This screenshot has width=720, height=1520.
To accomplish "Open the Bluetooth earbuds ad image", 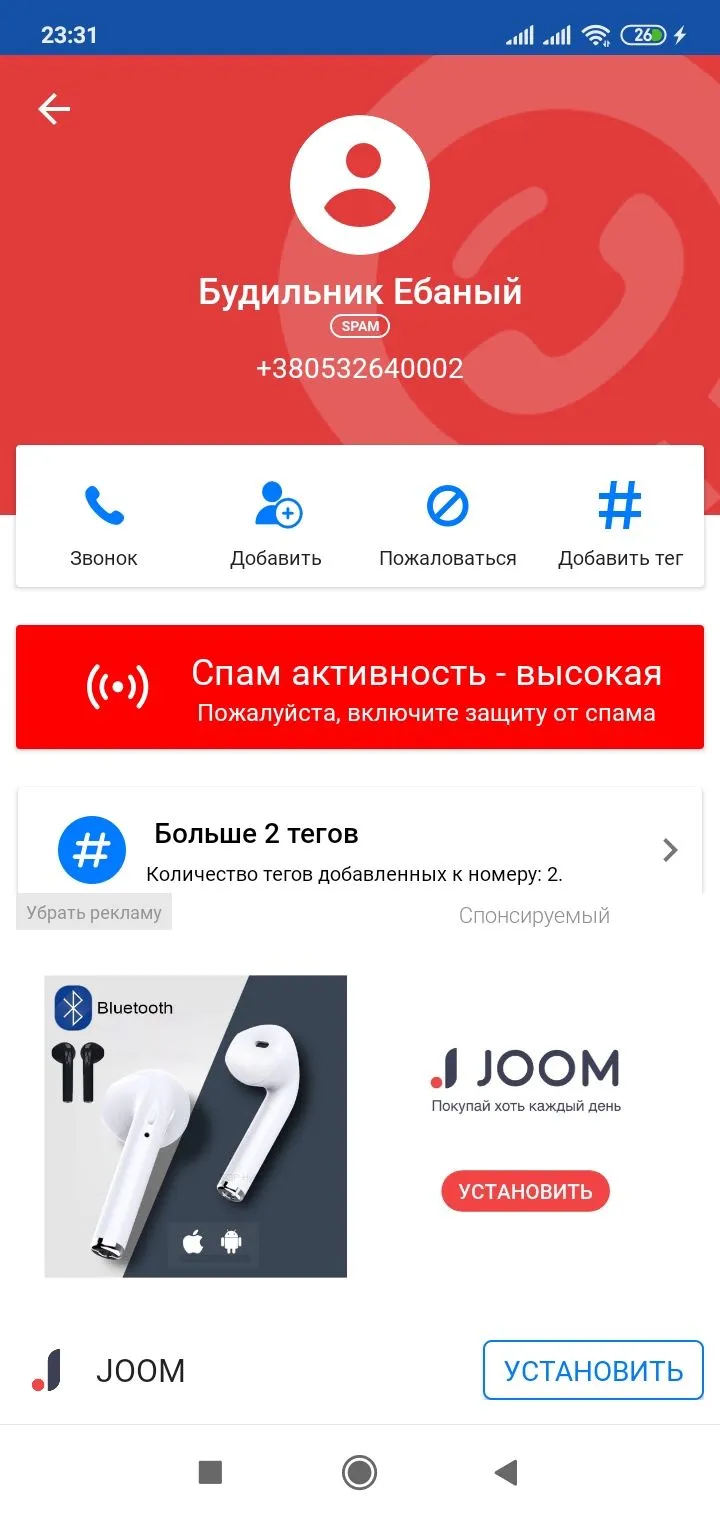I will coord(196,1126).
